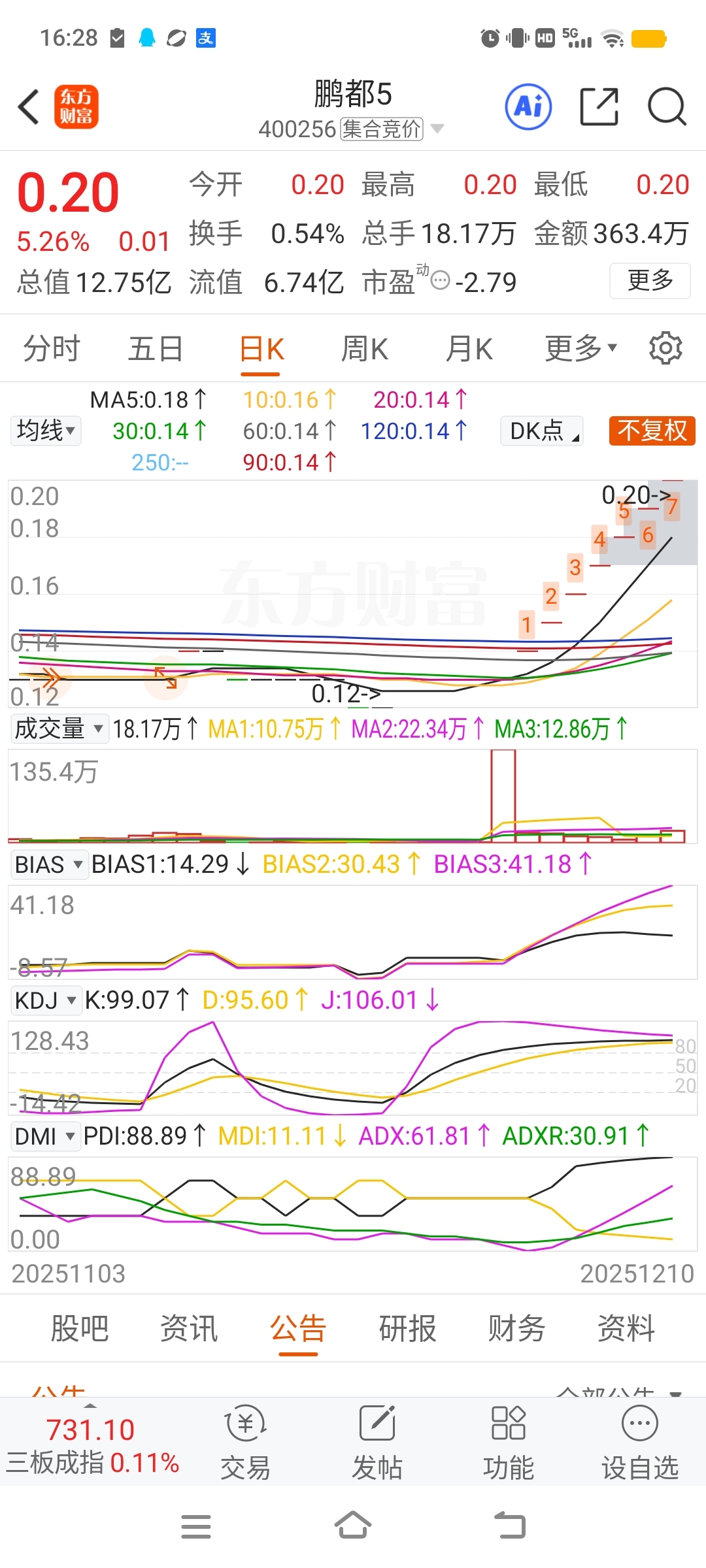This screenshot has height=1568, width=706.
Task: Switch to 资讯 news tab
Action: tap(189, 1328)
